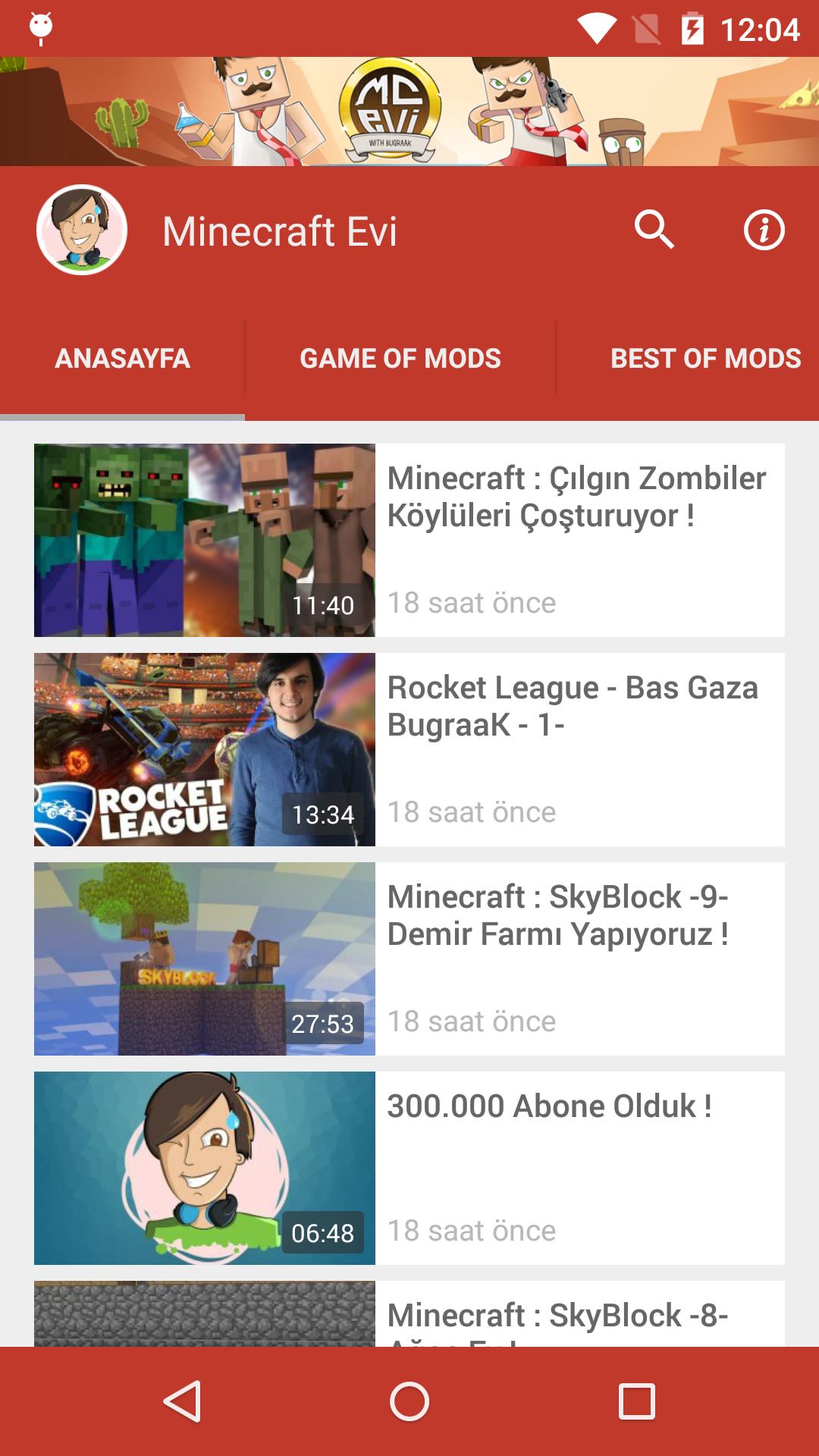The height and width of the screenshot is (1456, 819).
Task: Tap the info icon in the action bar
Action: (x=764, y=231)
